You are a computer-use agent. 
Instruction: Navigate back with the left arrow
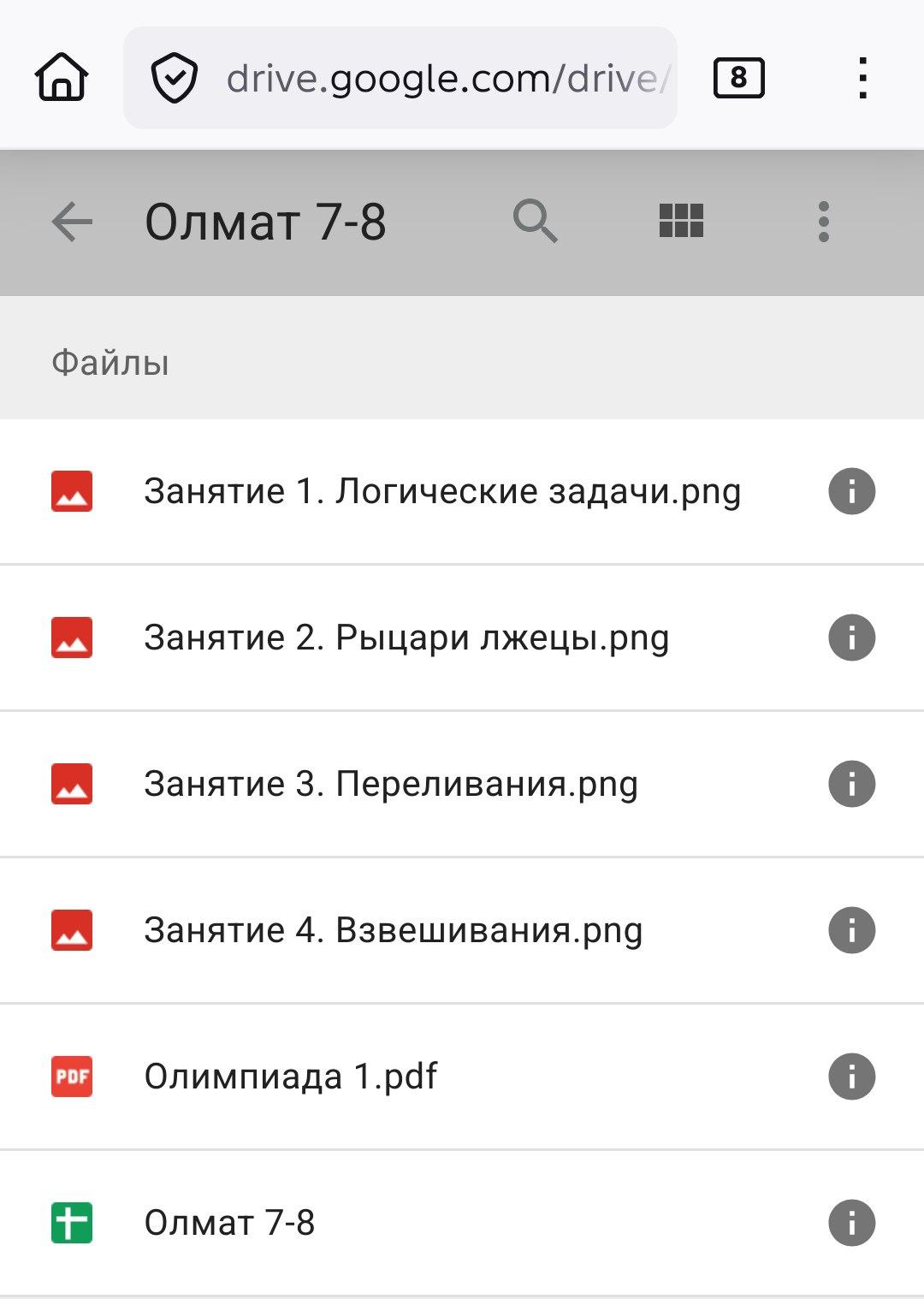pos(73,222)
